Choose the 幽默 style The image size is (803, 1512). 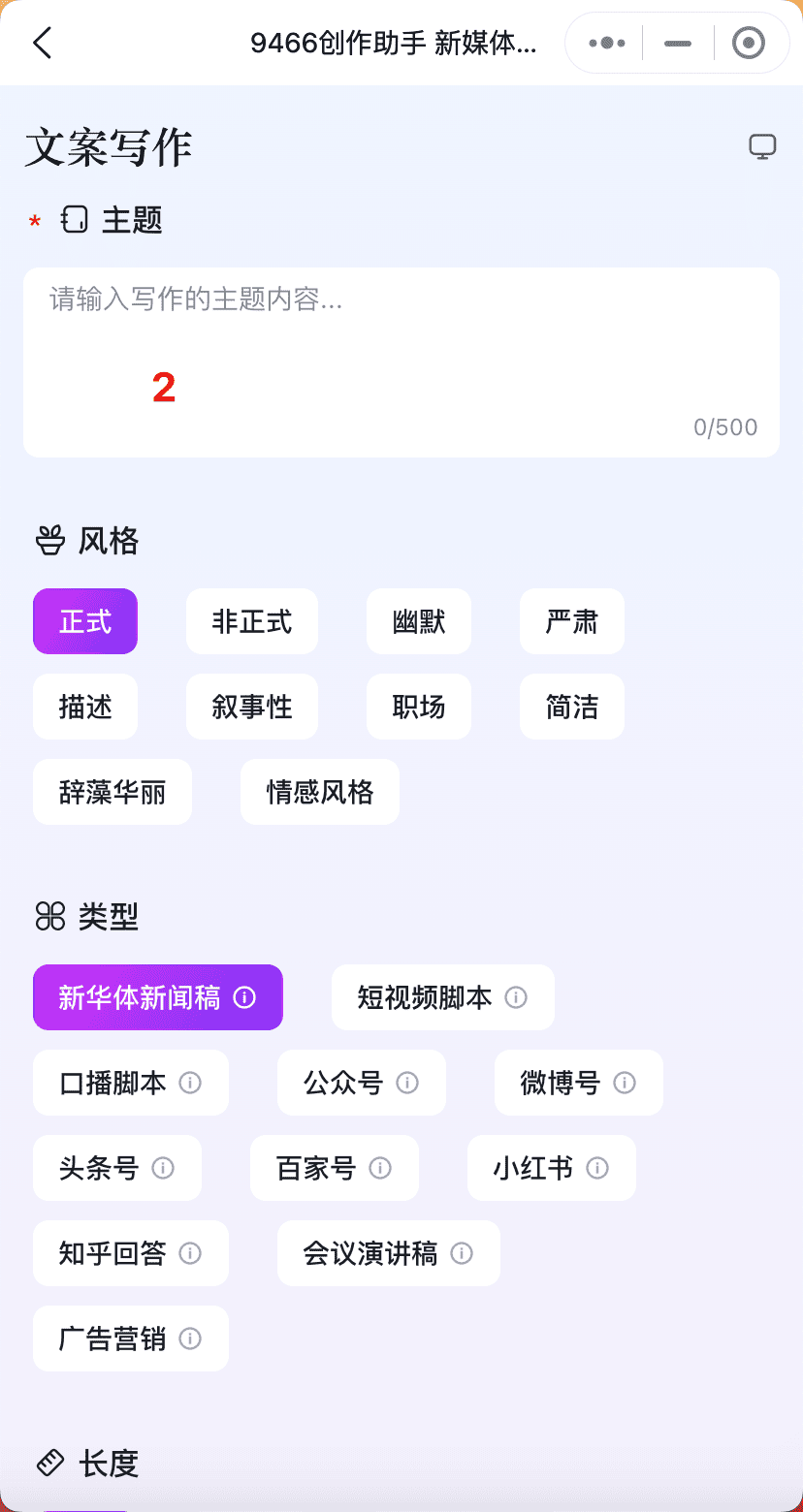tap(419, 621)
